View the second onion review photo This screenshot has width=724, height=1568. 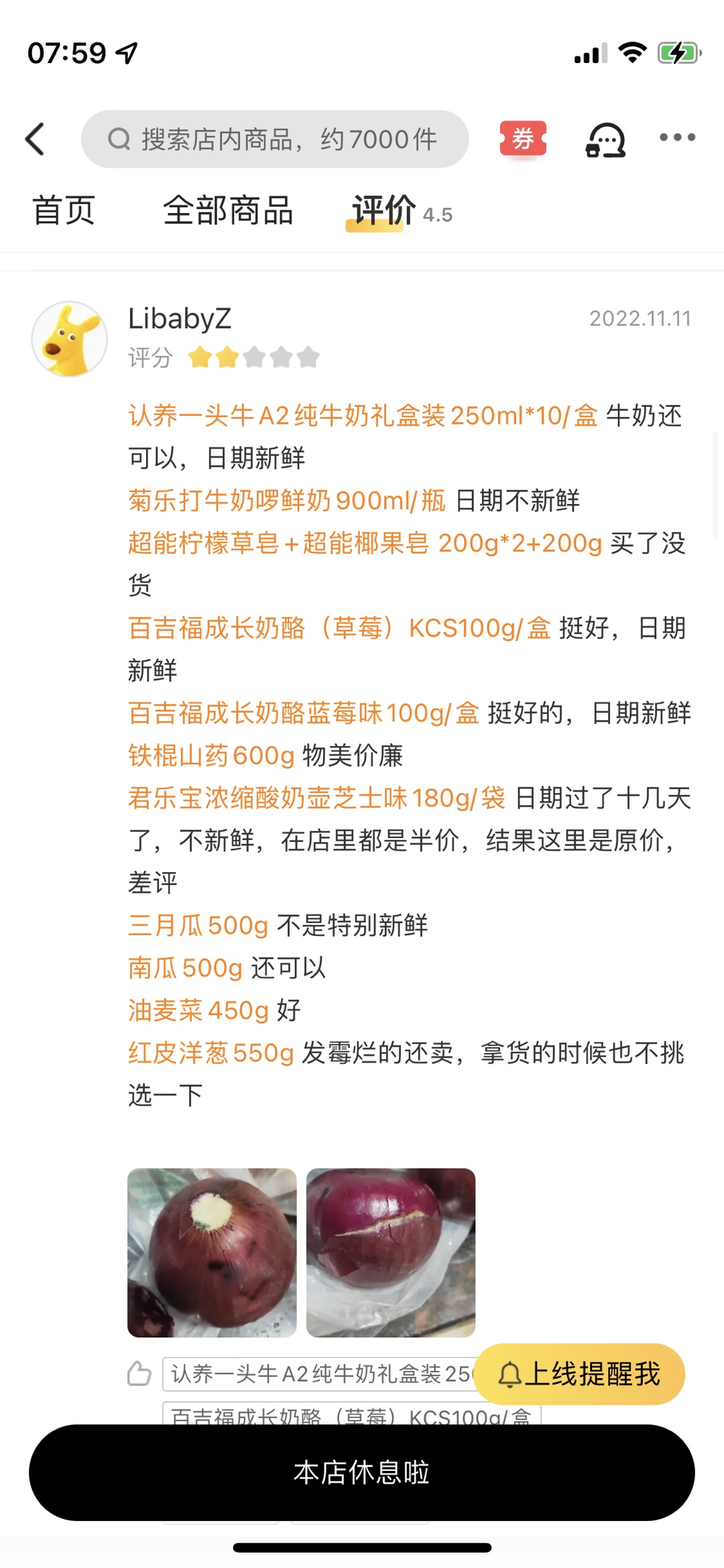coord(391,1252)
